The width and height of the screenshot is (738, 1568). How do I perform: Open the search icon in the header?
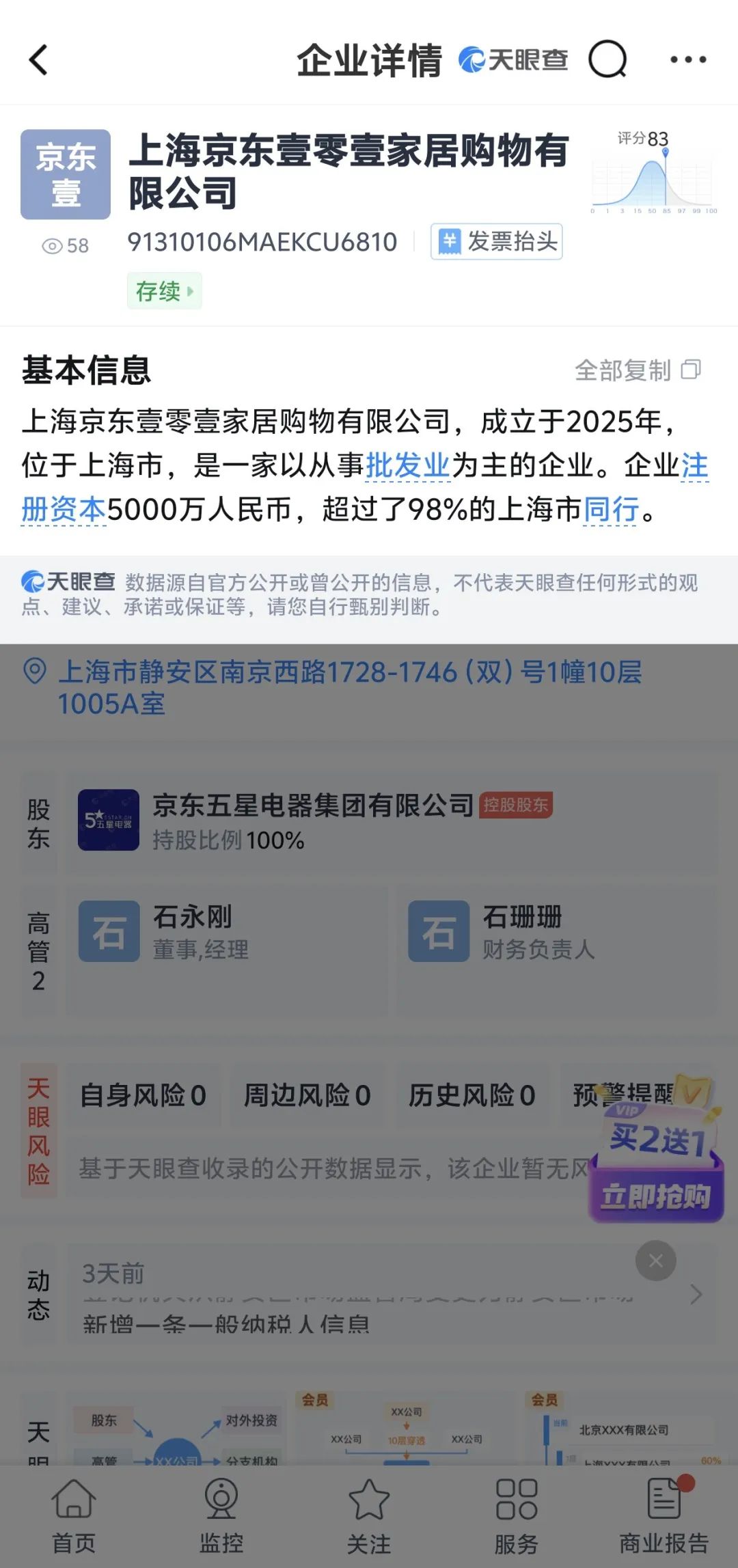pos(607,60)
